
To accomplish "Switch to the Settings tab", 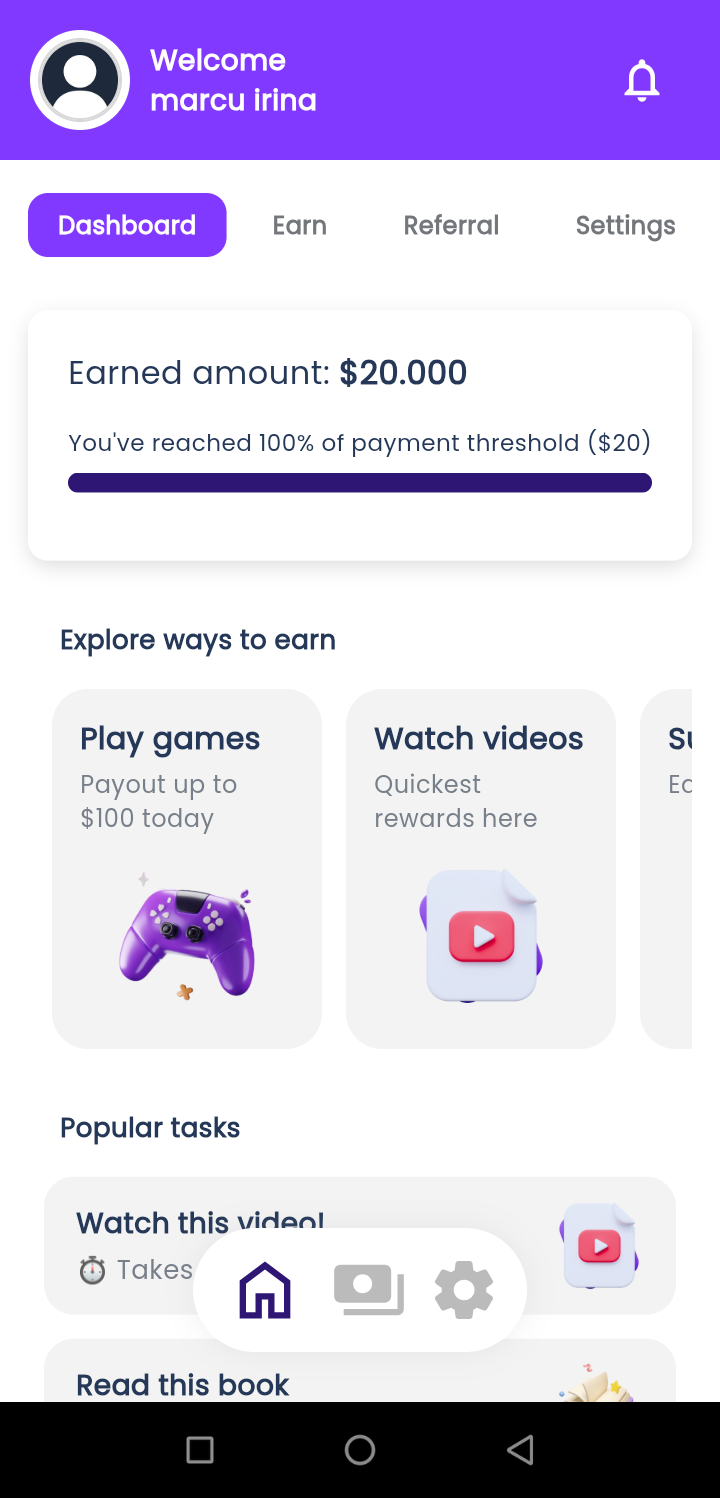I will pyautogui.click(x=625, y=225).
